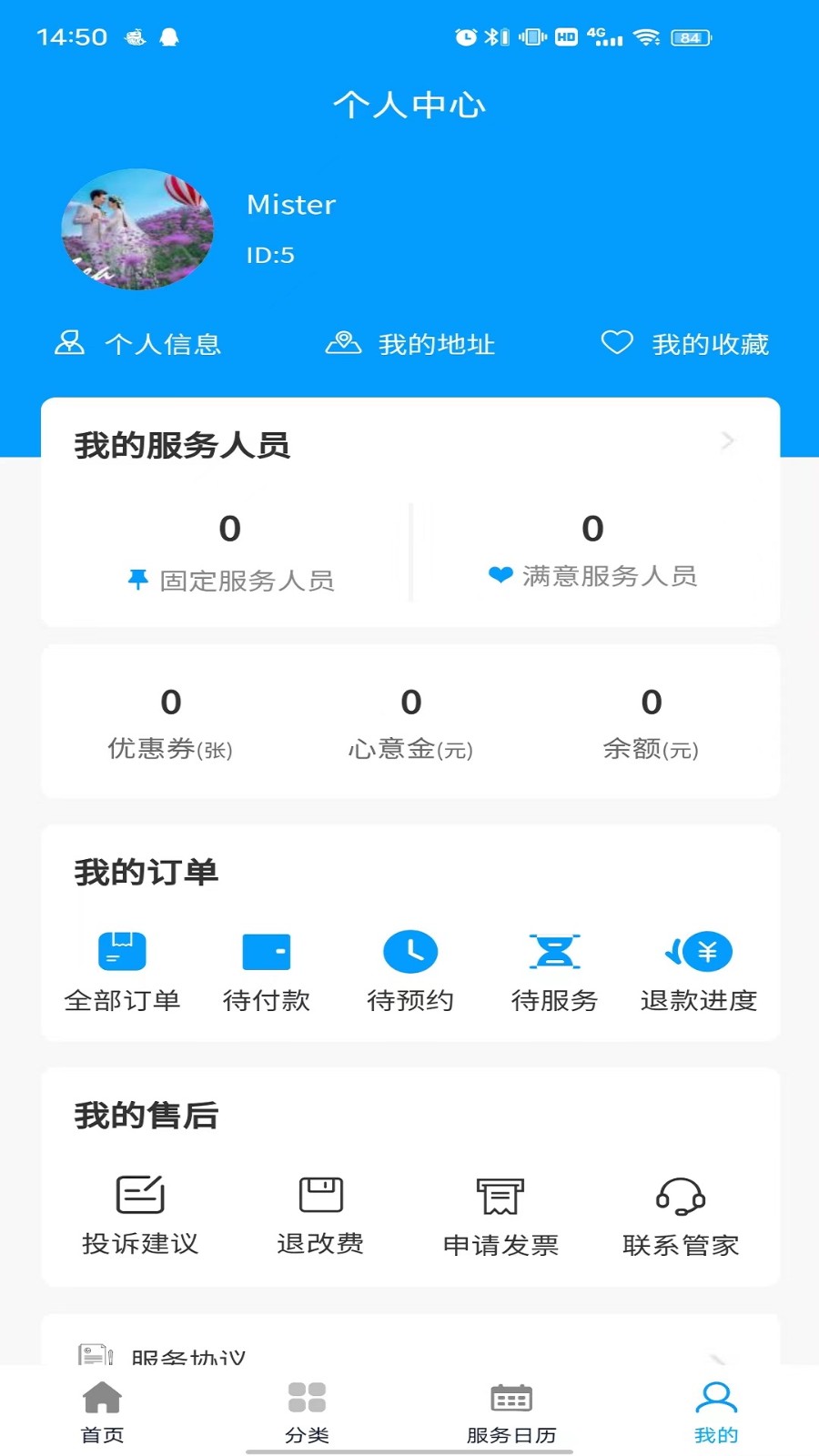Switch to the 首页 tab
The height and width of the screenshot is (1456, 819).
pos(102,1412)
